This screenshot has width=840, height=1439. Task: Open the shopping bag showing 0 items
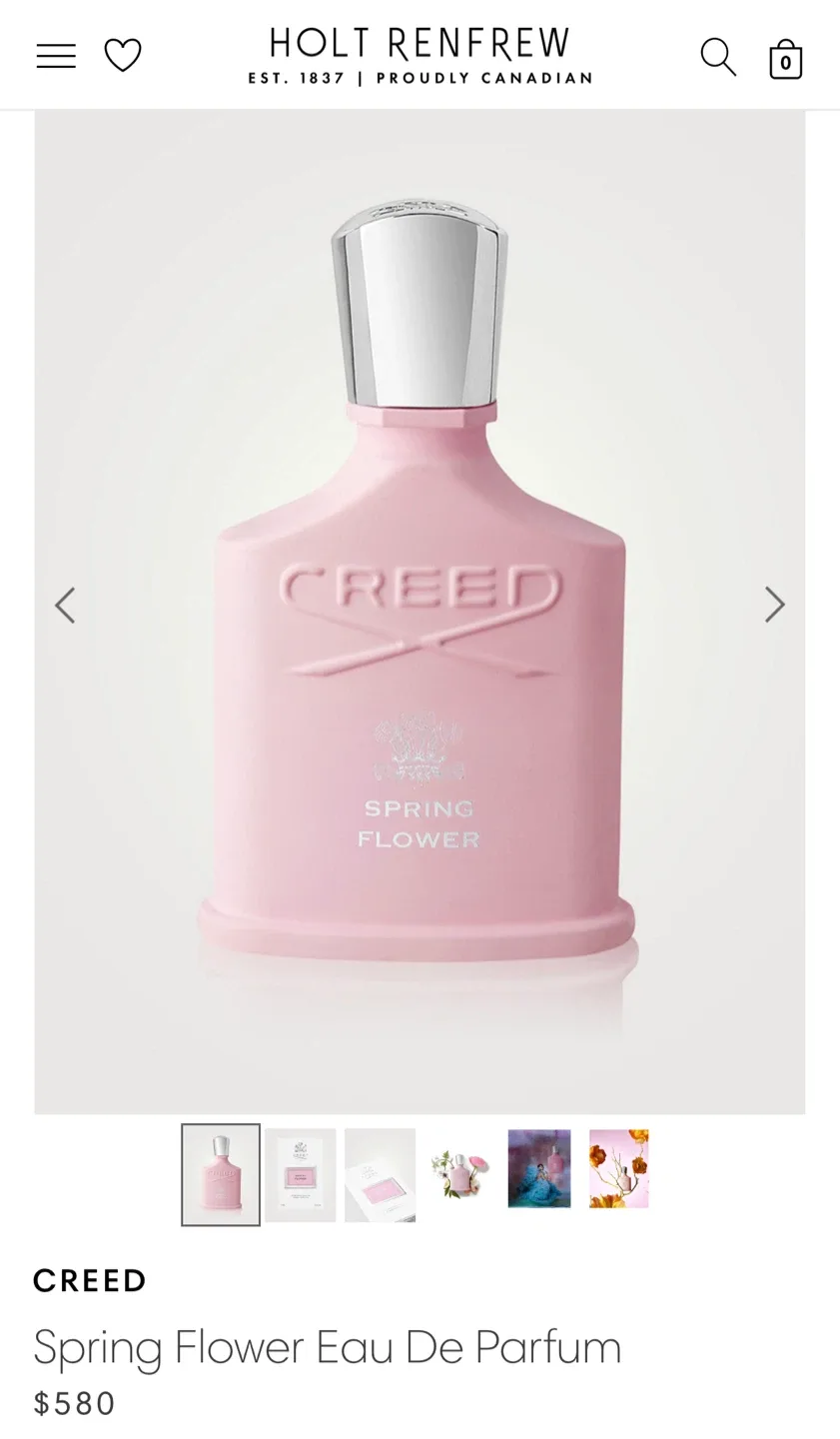tap(785, 58)
